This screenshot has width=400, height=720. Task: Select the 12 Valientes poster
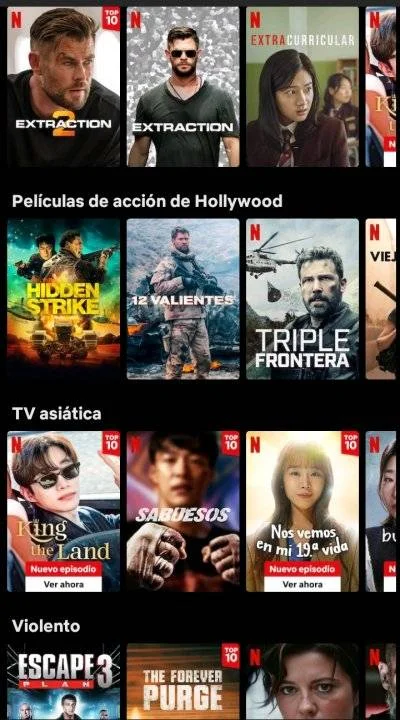[183, 299]
